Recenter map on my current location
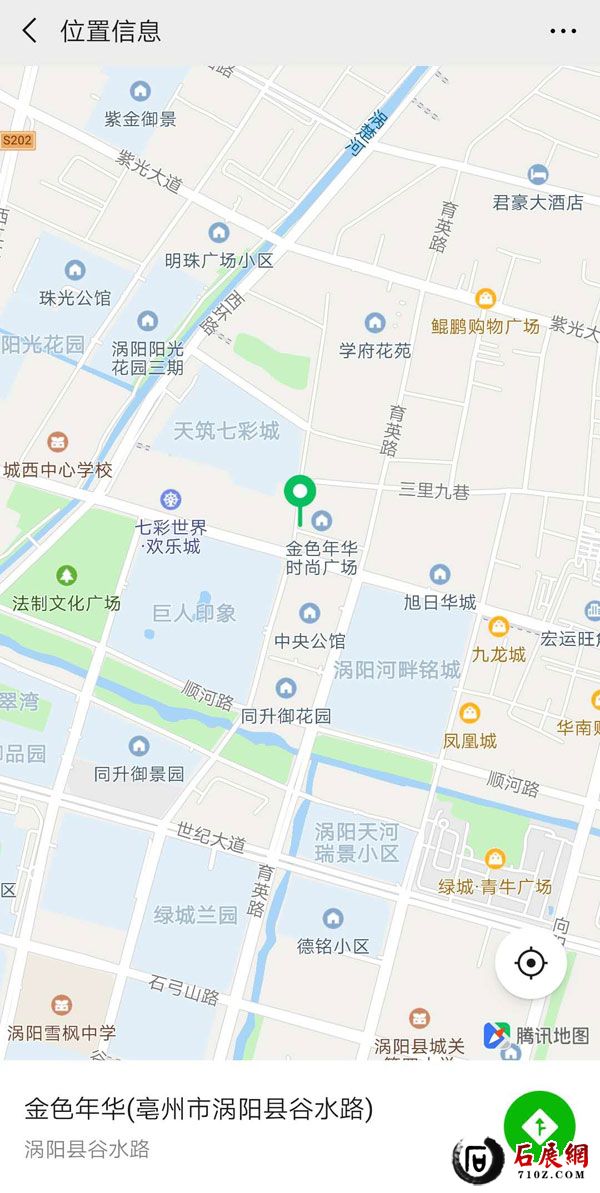Viewport: 600px width, 1193px height. pyautogui.click(x=530, y=963)
